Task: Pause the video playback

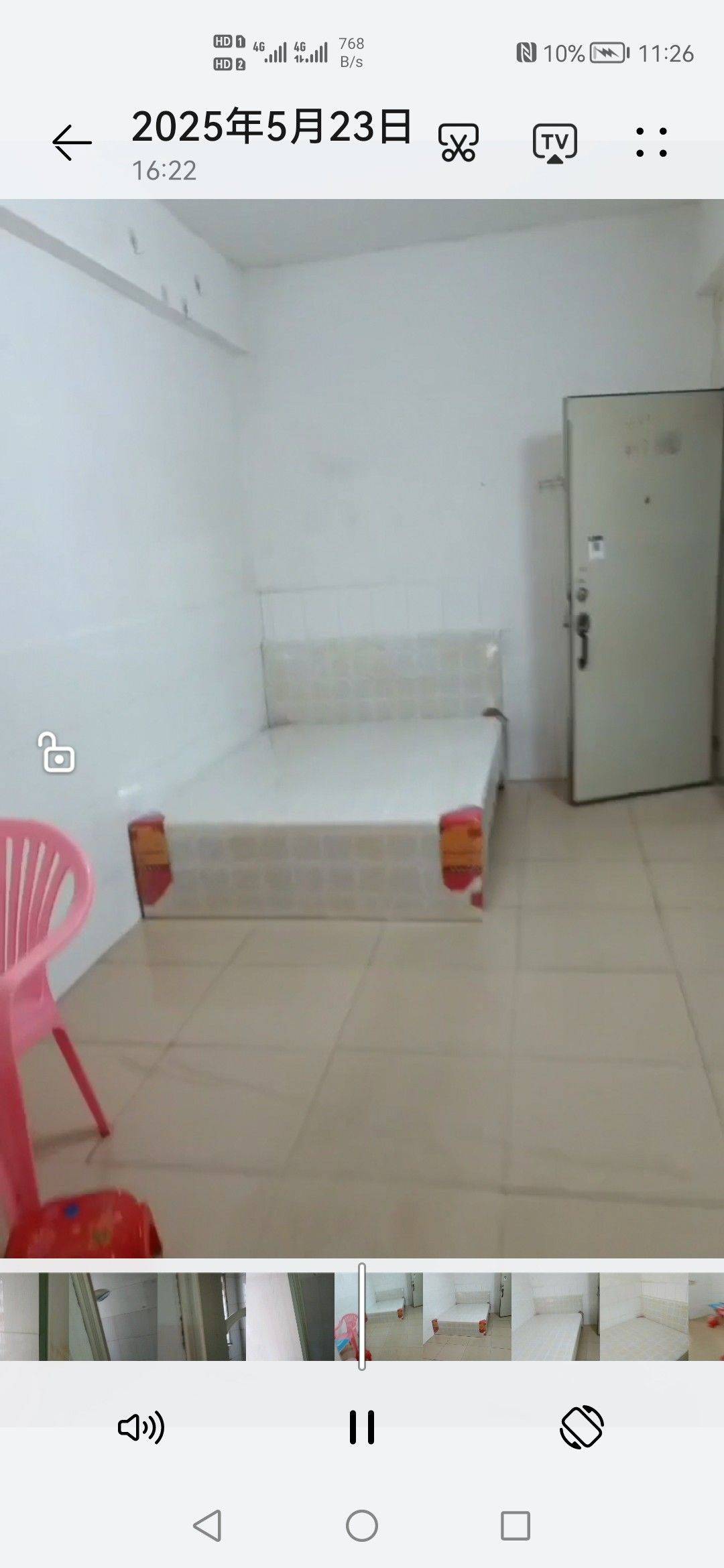Action: point(362,1427)
